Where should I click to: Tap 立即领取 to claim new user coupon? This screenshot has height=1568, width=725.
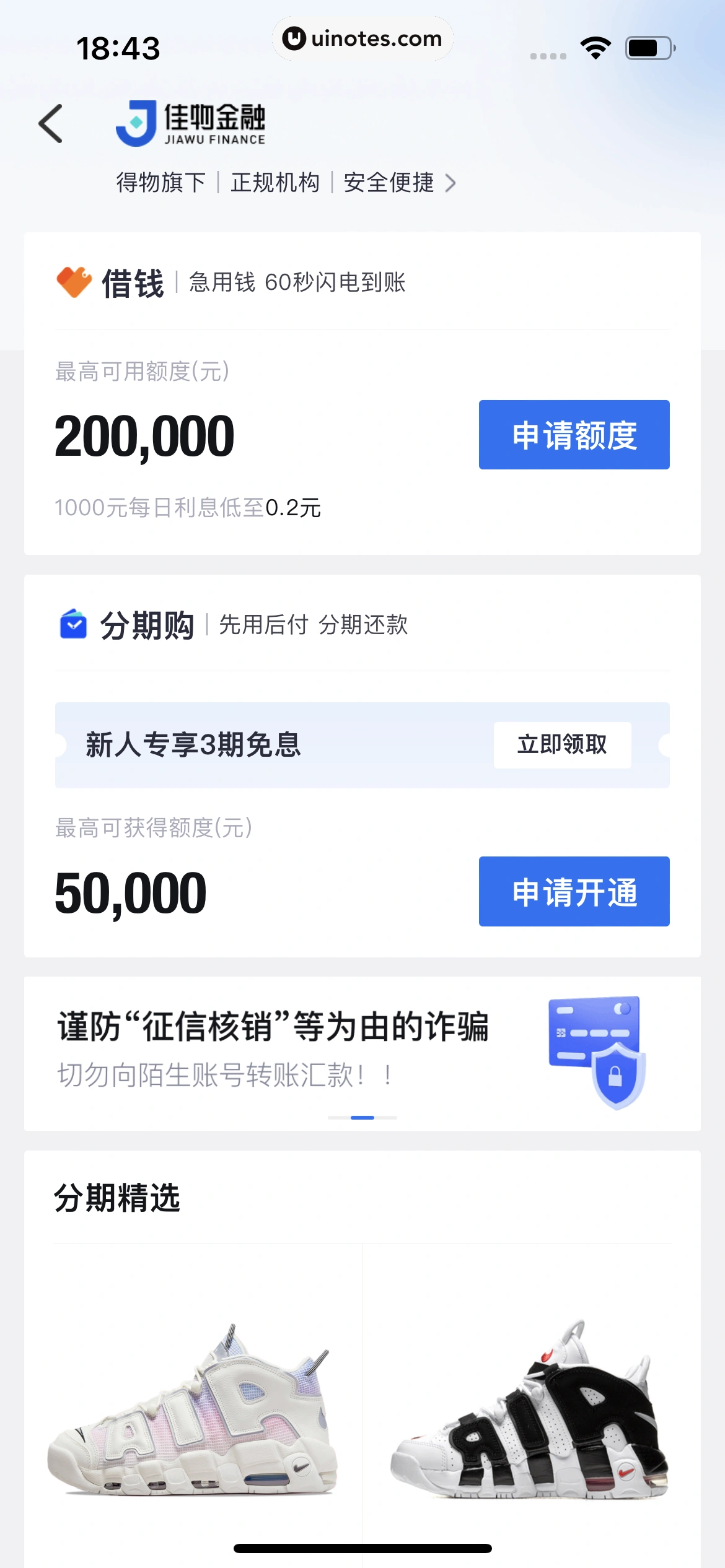[563, 746]
